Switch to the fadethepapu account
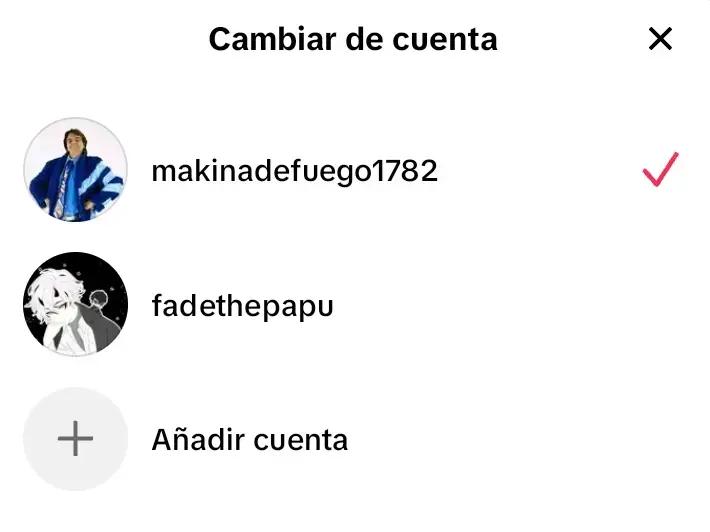Image resolution: width=710 pixels, height=532 pixels. point(242,306)
